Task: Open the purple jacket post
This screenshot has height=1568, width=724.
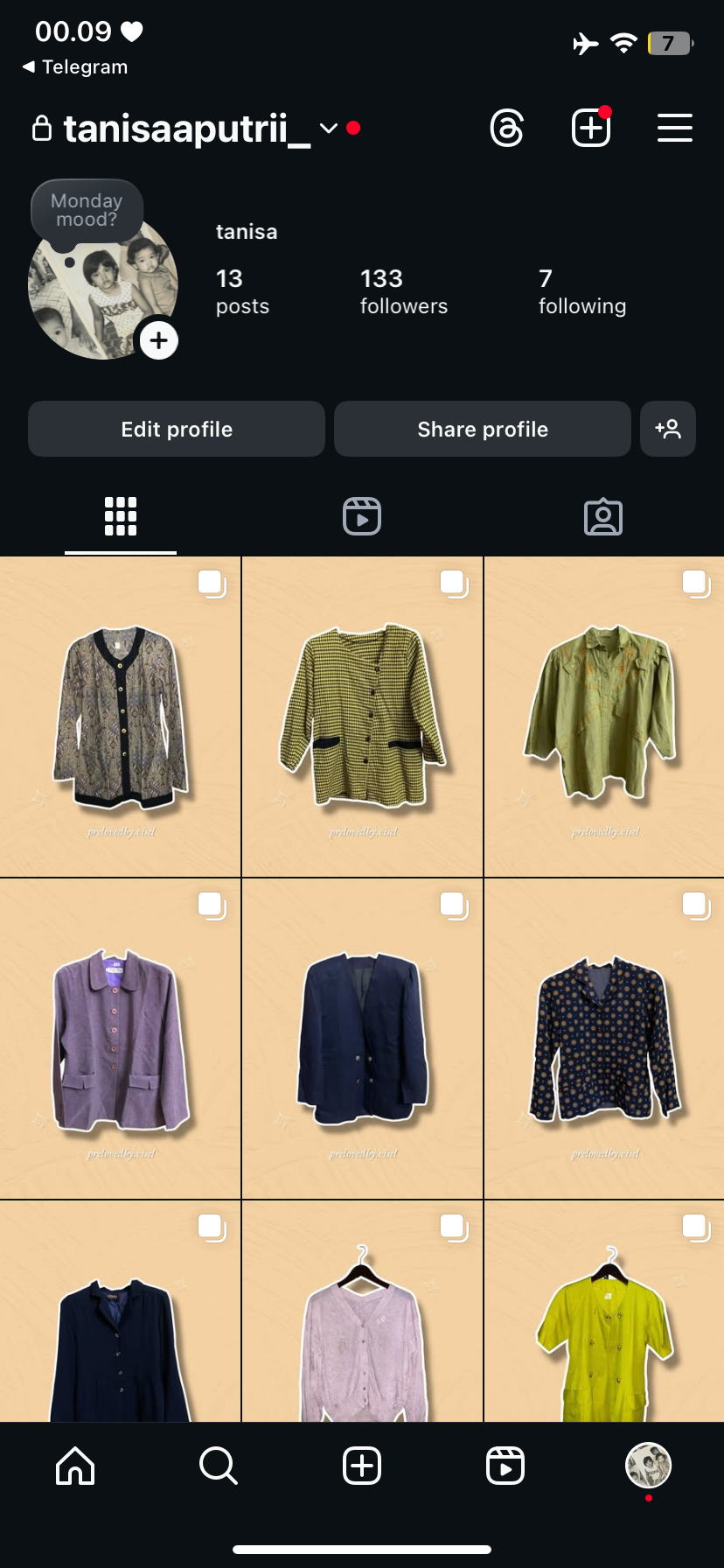Action: point(120,1039)
